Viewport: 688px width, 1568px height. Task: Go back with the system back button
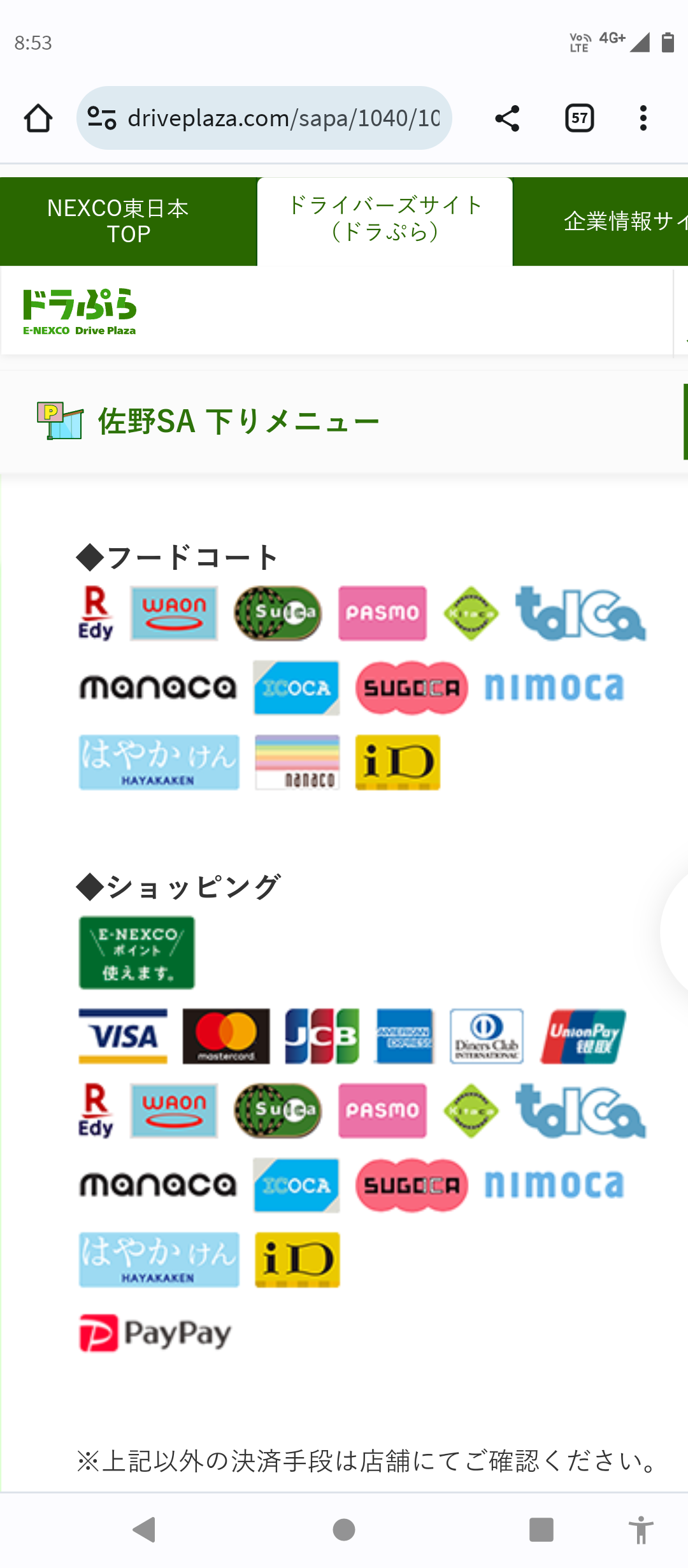pyautogui.click(x=145, y=1530)
